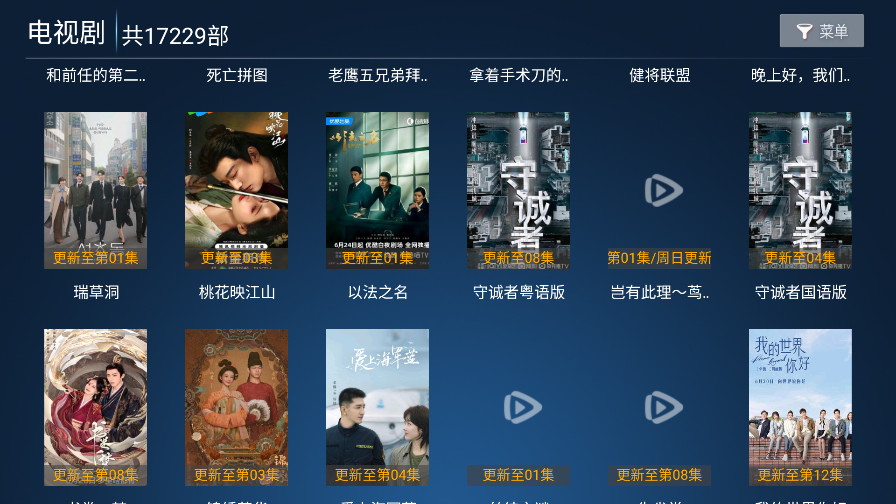Image resolution: width=896 pixels, height=504 pixels.
Task: Open placeholder tile marked 更新至01集
Action: click(518, 407)
